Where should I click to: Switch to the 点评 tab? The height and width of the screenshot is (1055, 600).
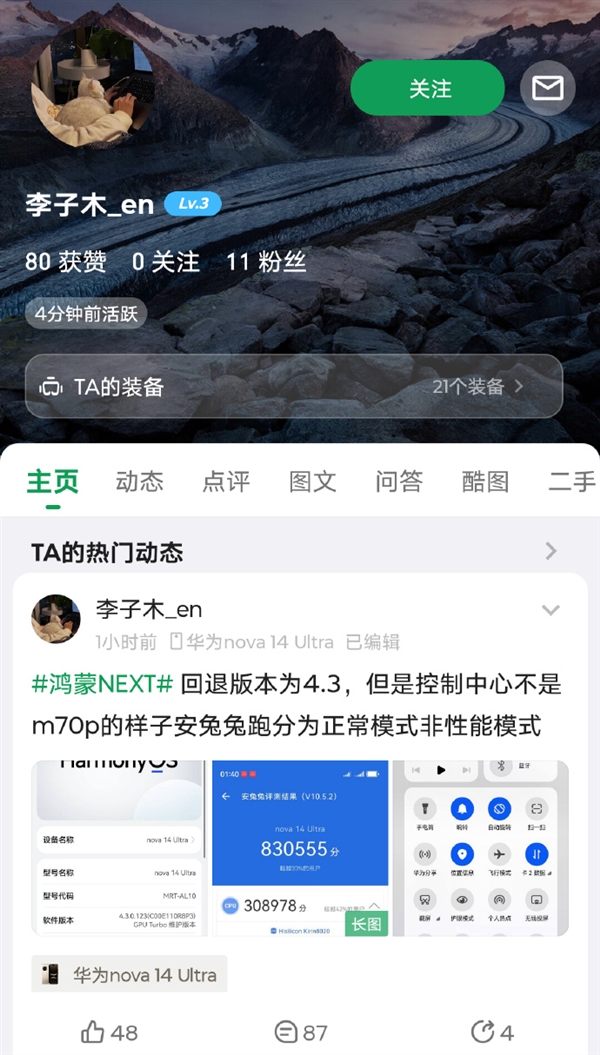(x=226, y=481)
